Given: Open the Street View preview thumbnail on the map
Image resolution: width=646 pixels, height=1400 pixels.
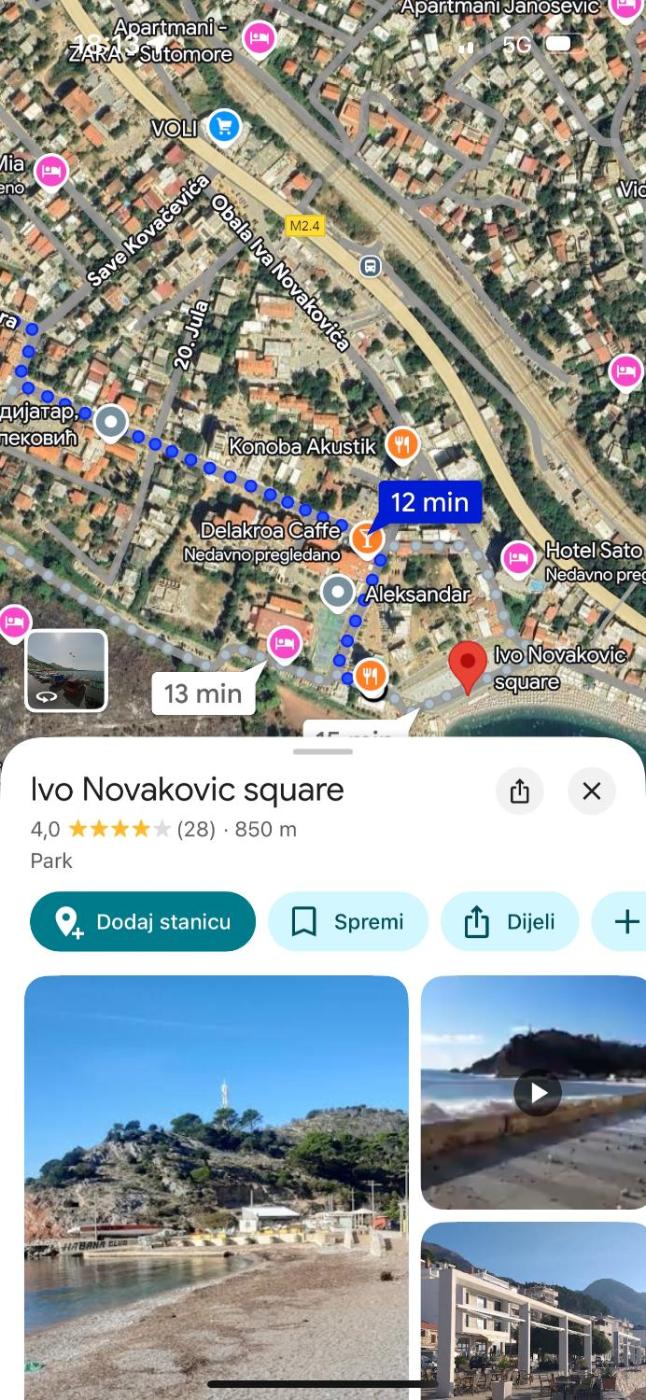Looking at the screenshot, I should (66, 670).
